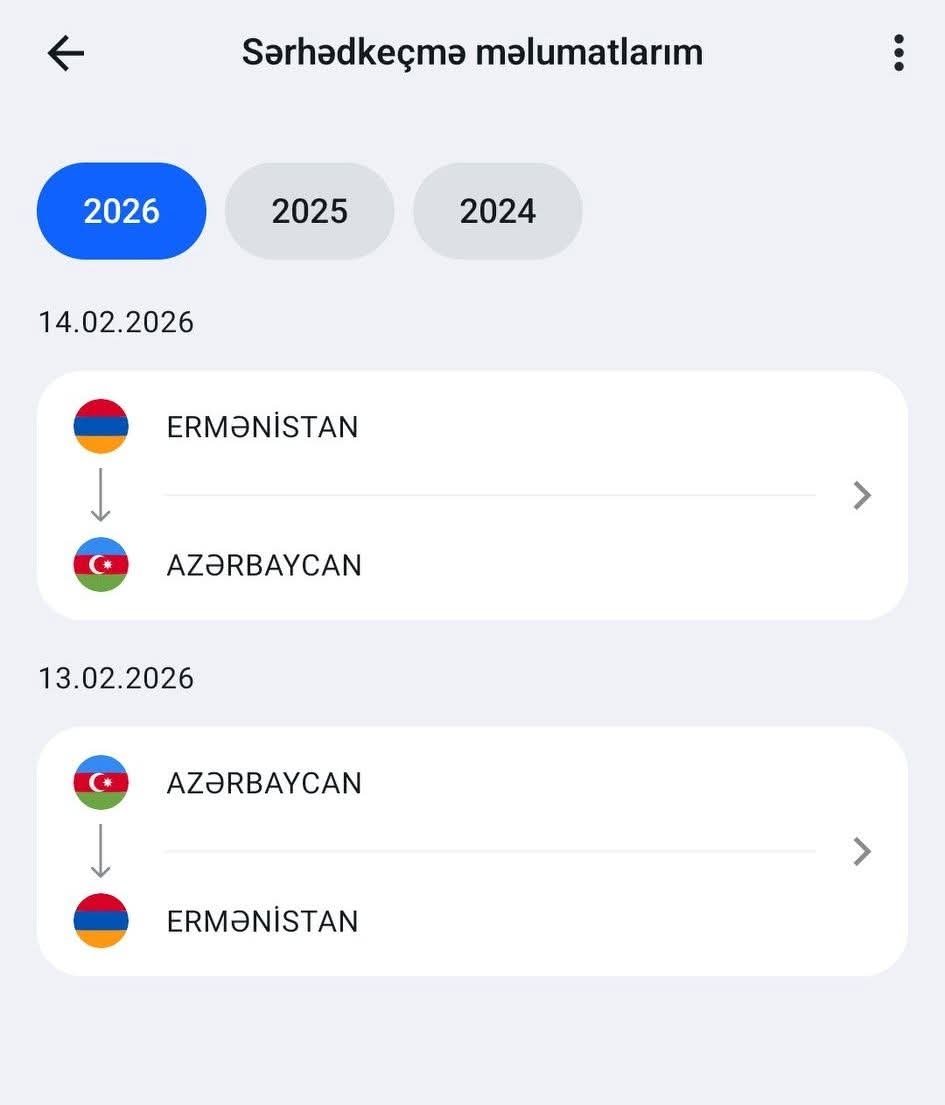Open the three-dot overflow menu

[898, 53]
